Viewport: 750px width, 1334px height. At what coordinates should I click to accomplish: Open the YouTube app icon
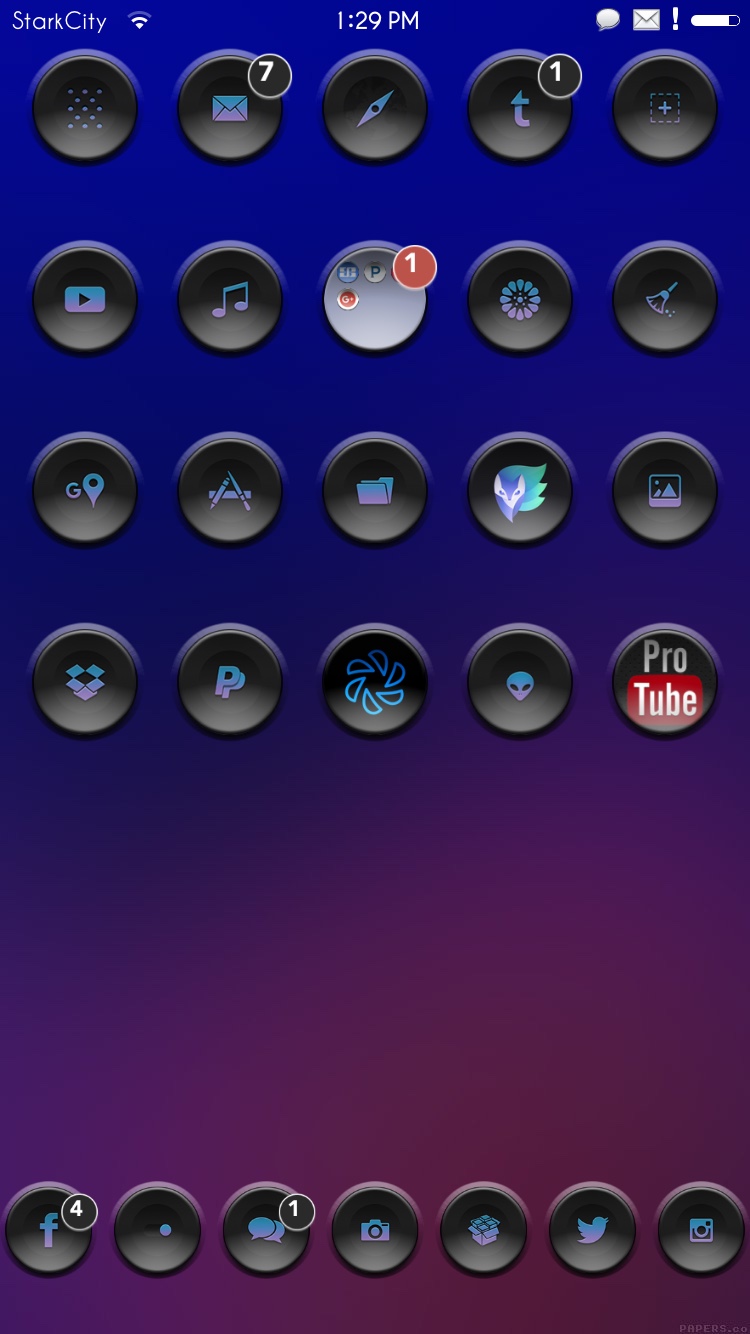(x=85, y=299)
